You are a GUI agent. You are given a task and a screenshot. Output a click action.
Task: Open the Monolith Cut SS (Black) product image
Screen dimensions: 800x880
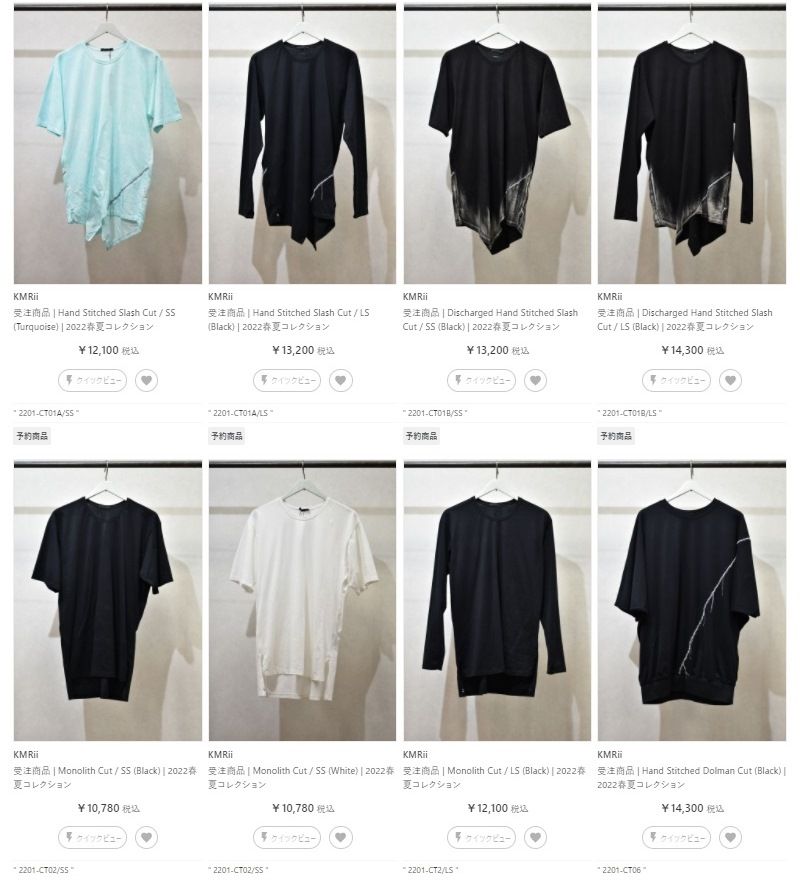pyautogui.click(x=108, y=602)
